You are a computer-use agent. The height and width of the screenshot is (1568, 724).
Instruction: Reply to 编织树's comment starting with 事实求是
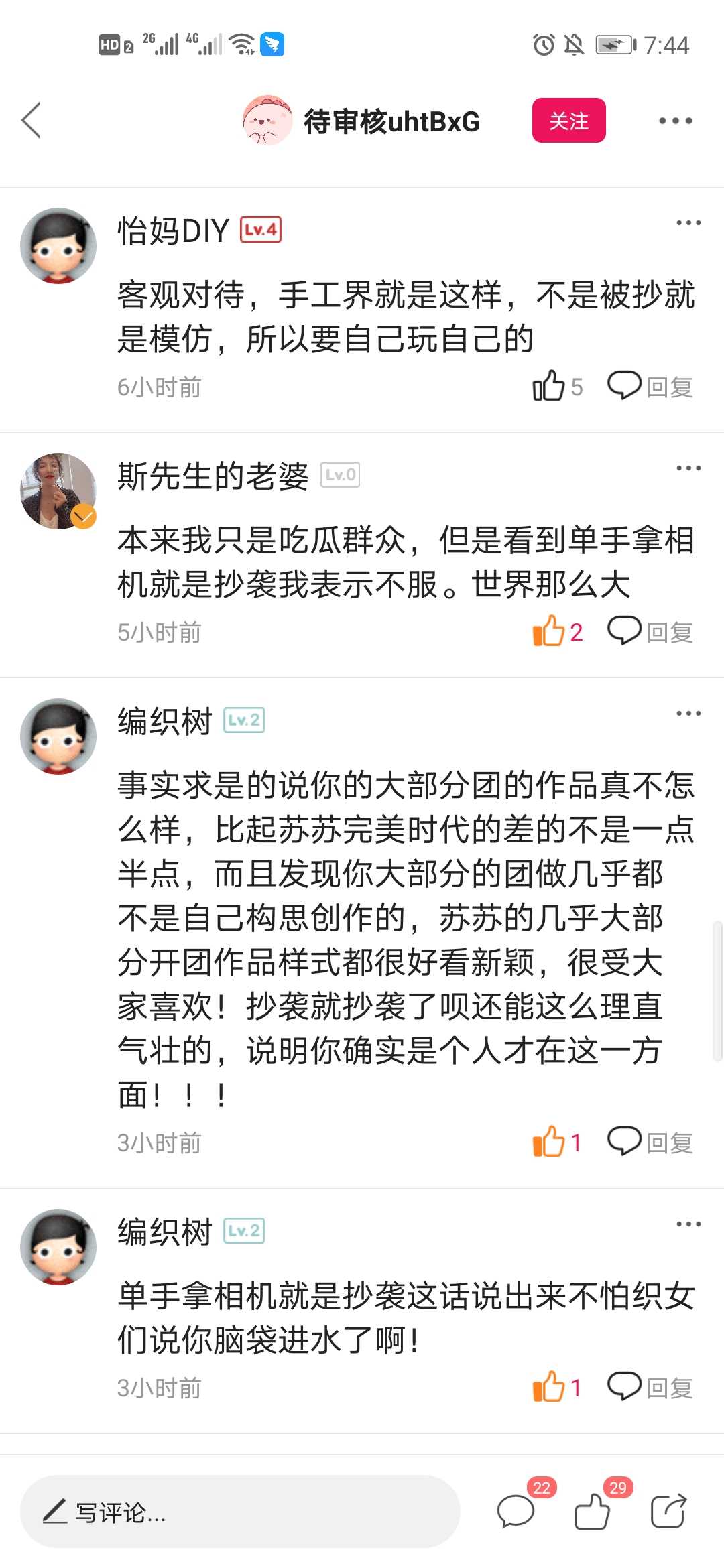click(x=650, y=1142)
